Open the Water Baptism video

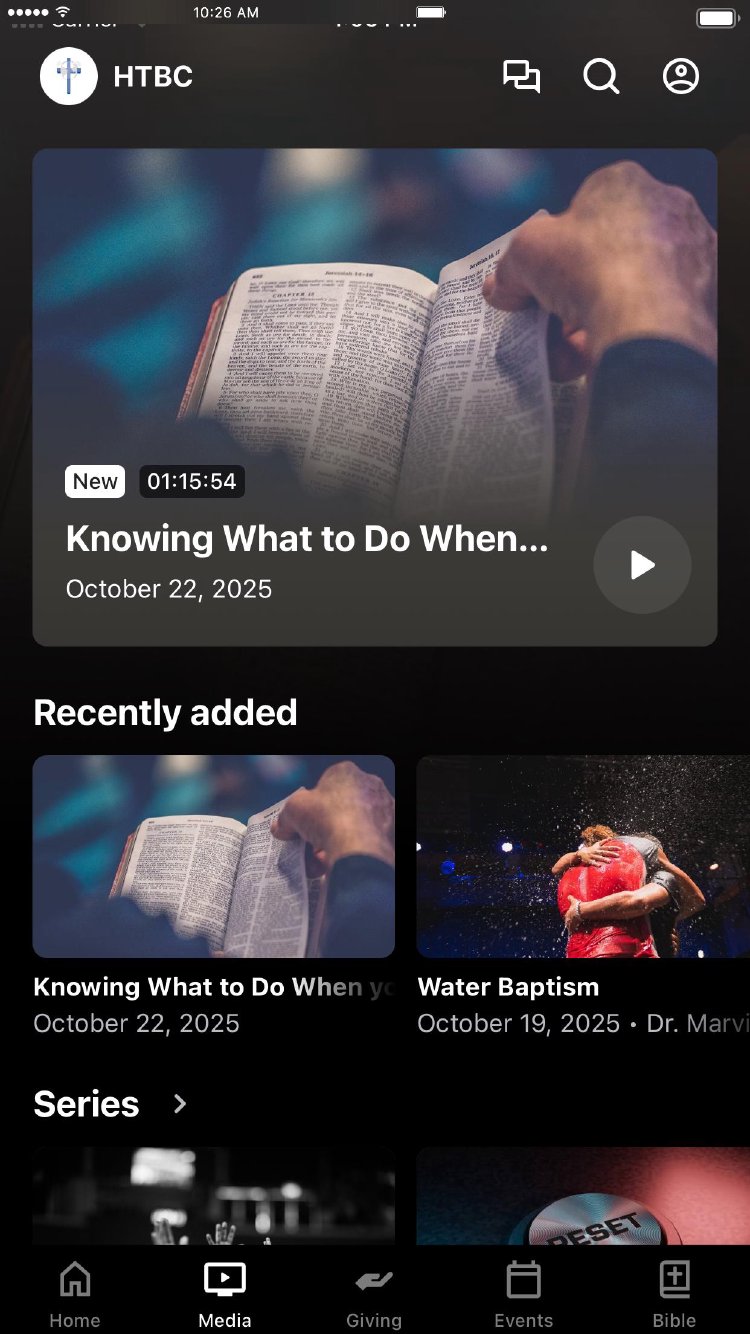[582, 857]
